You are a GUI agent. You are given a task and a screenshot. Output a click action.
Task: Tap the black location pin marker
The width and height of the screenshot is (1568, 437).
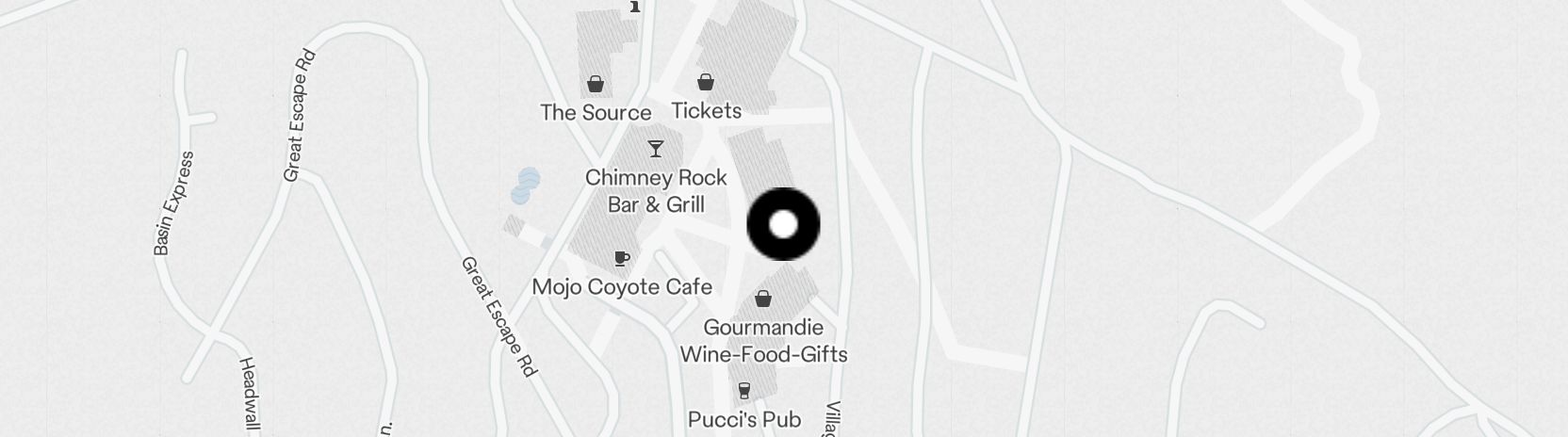[783, 224]
